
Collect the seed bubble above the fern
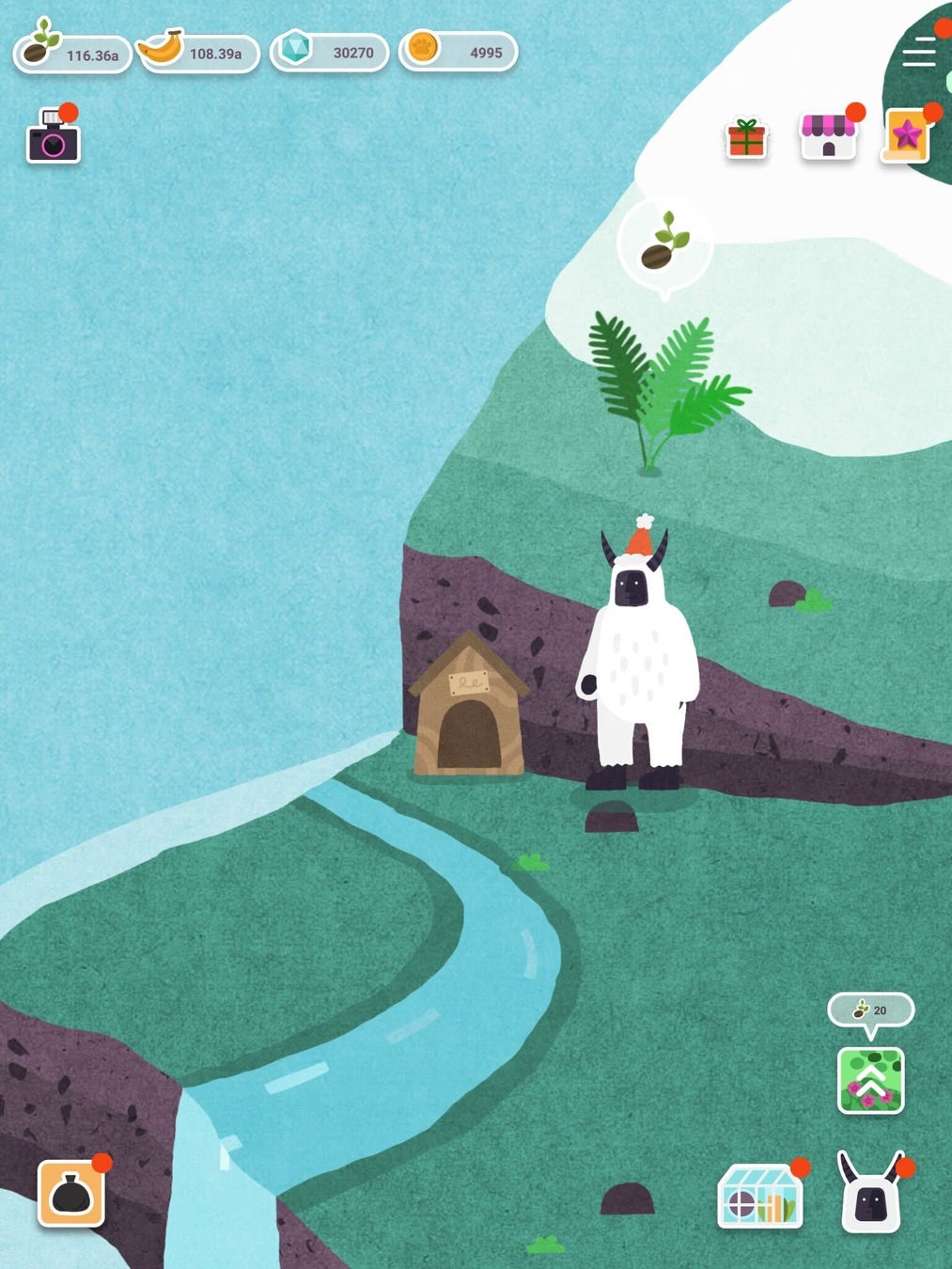point(664,243)
